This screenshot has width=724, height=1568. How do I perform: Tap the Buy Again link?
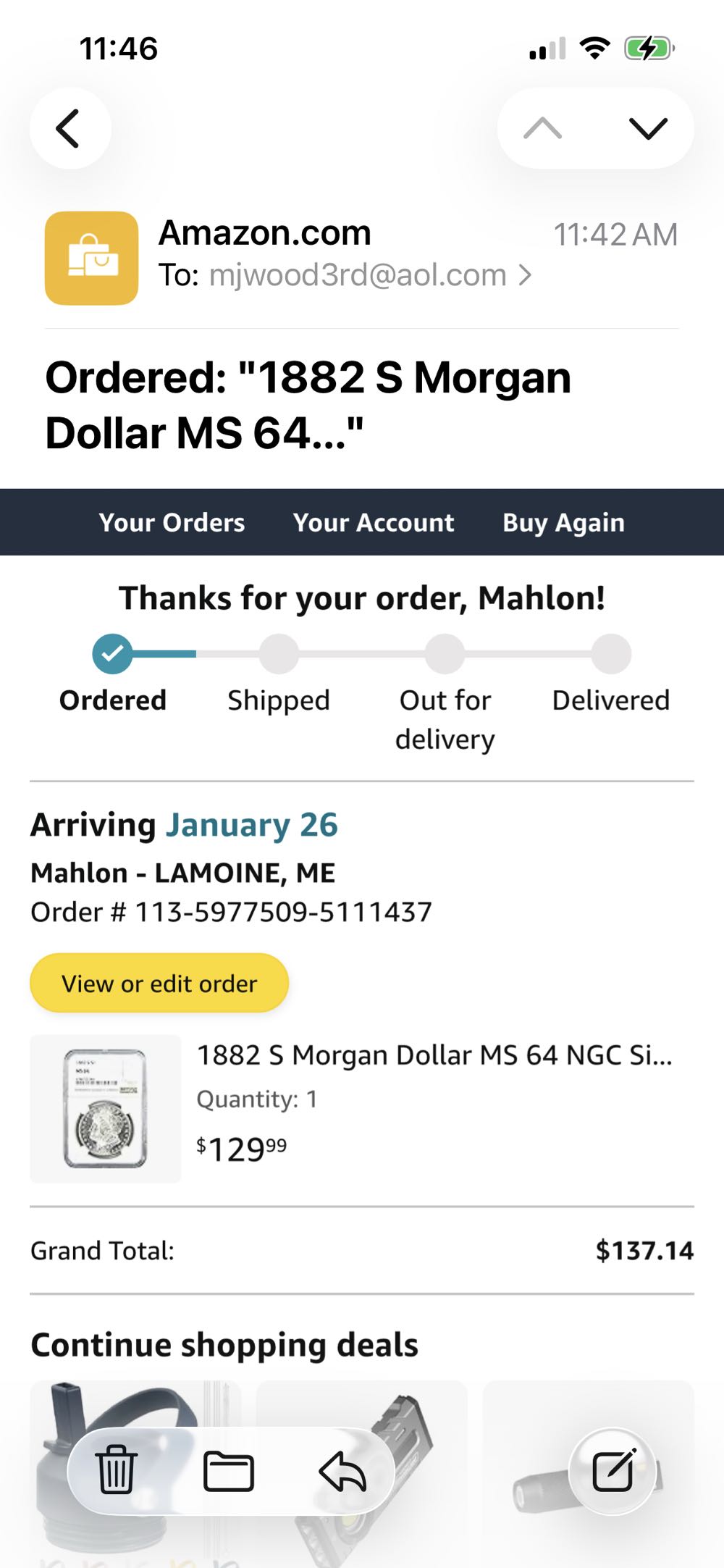click(x=563, y=522)
